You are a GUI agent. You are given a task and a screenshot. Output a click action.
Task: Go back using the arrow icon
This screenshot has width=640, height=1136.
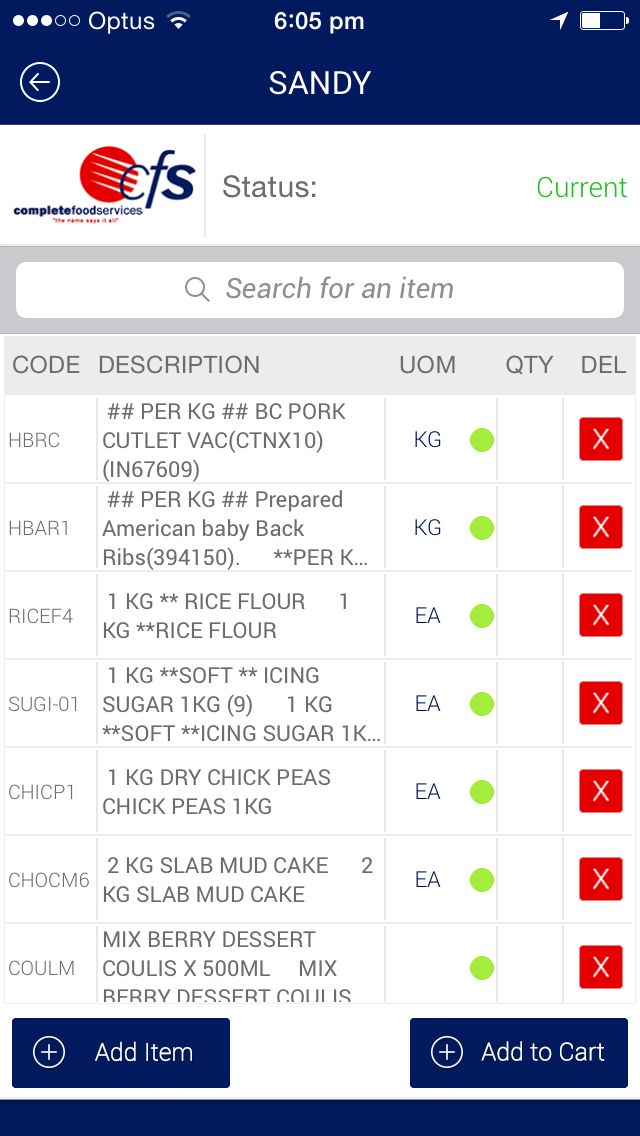coord(40,82)
